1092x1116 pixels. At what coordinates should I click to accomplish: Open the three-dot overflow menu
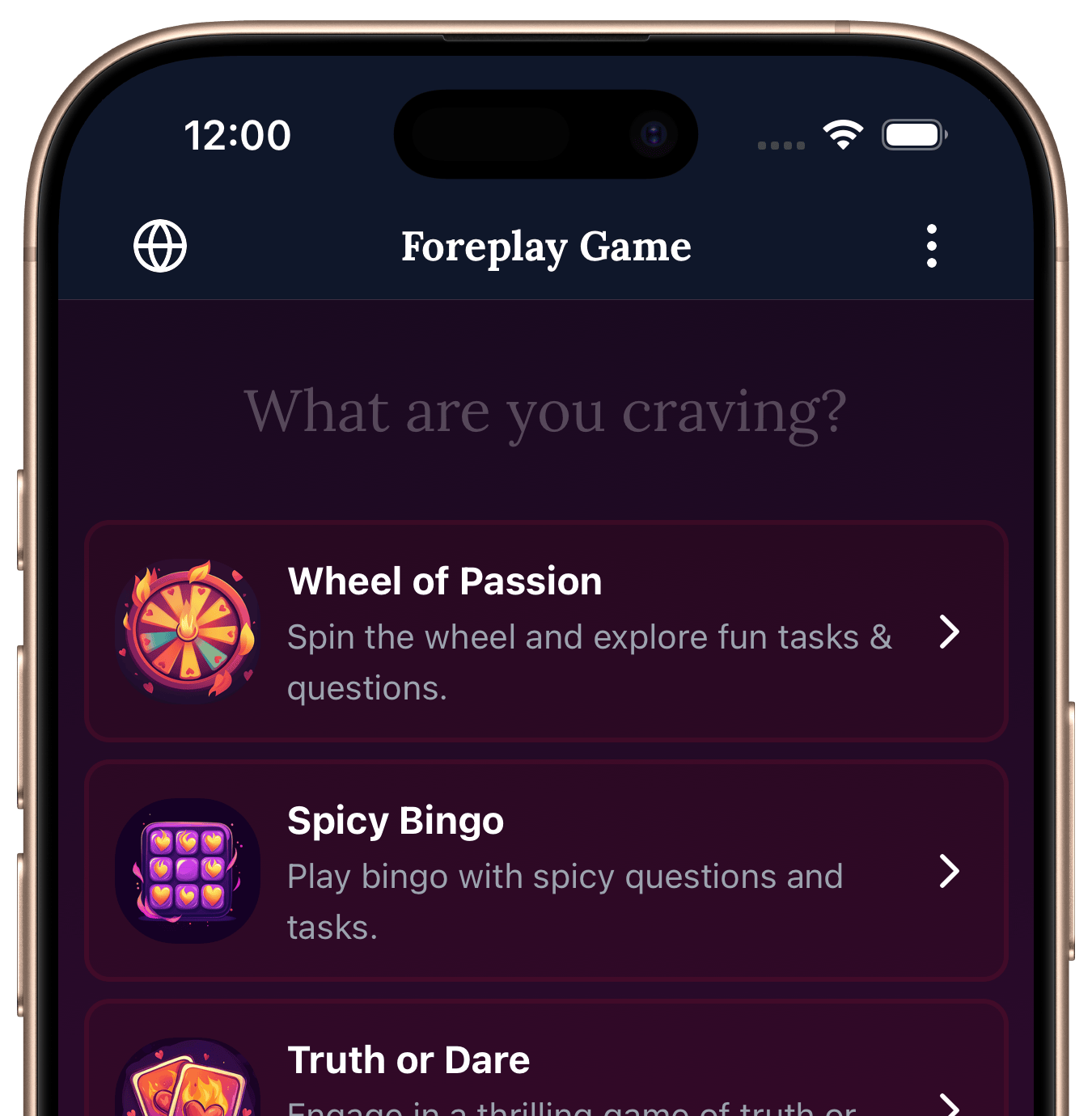(931, 246)
